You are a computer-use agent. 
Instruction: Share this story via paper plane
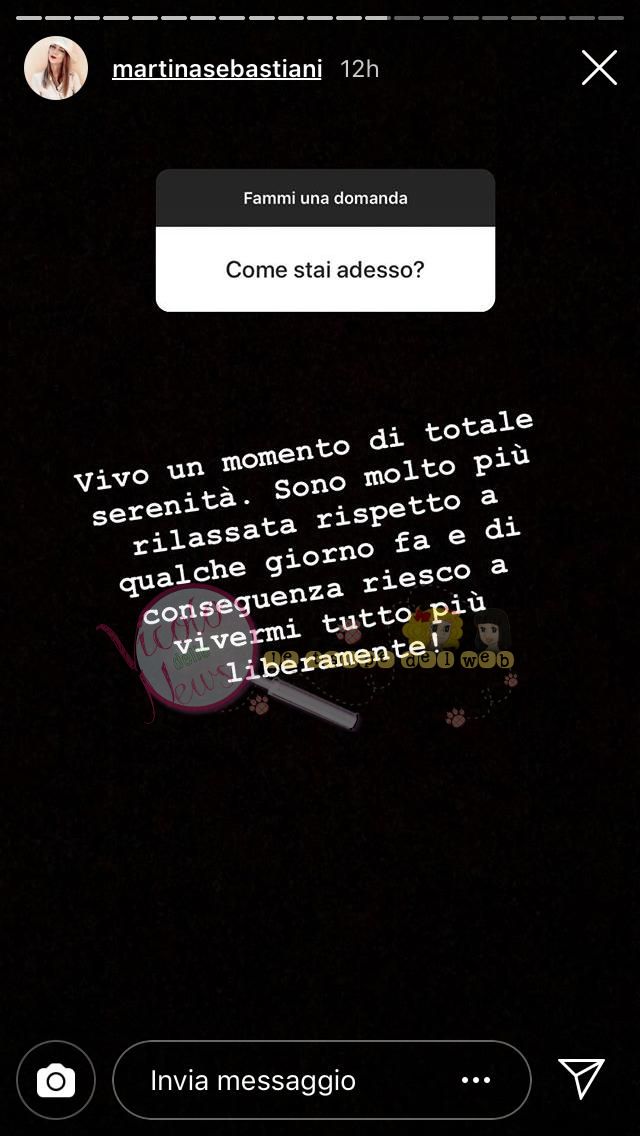[581, 1079]
